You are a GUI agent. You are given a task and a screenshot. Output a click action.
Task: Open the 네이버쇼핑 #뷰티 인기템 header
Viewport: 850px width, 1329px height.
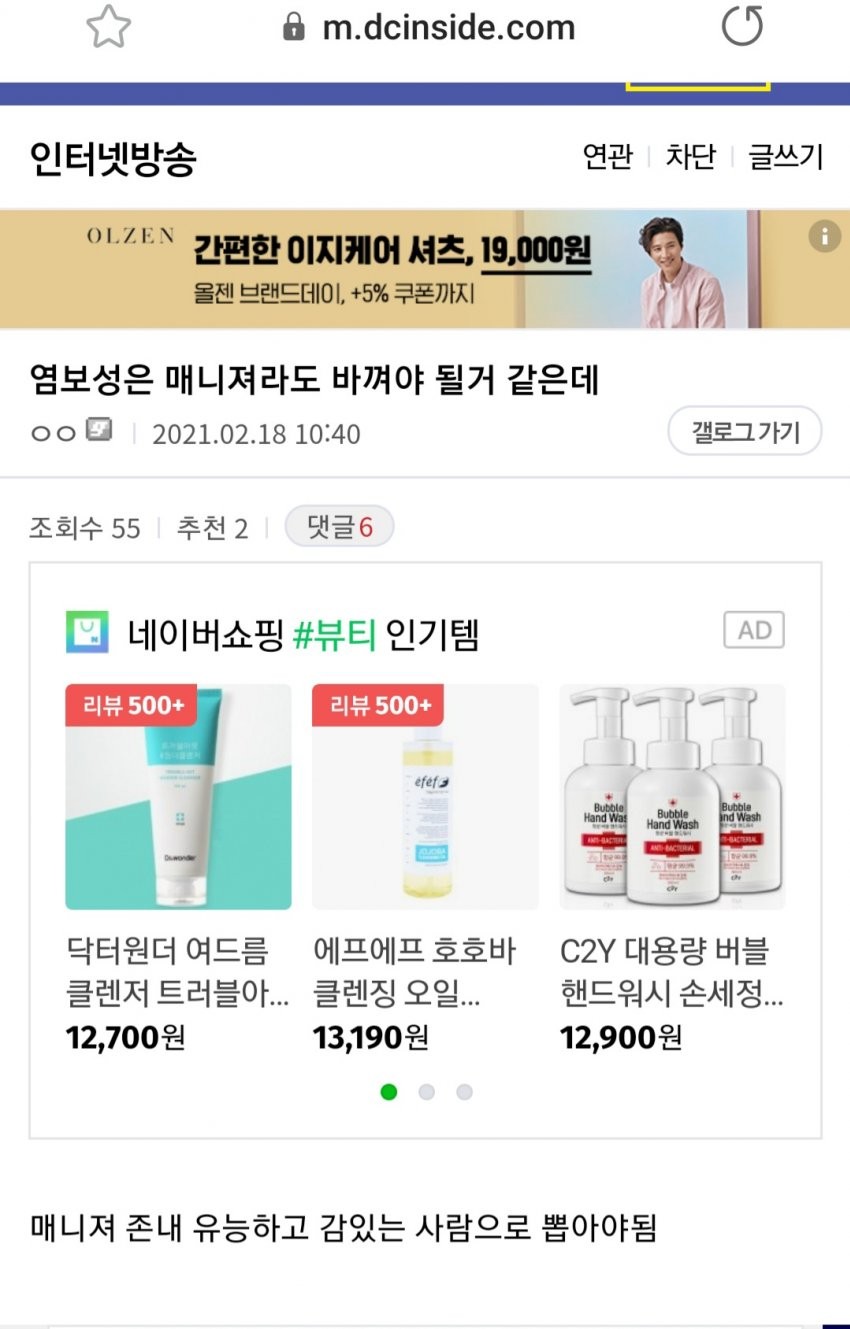[300, 634]
